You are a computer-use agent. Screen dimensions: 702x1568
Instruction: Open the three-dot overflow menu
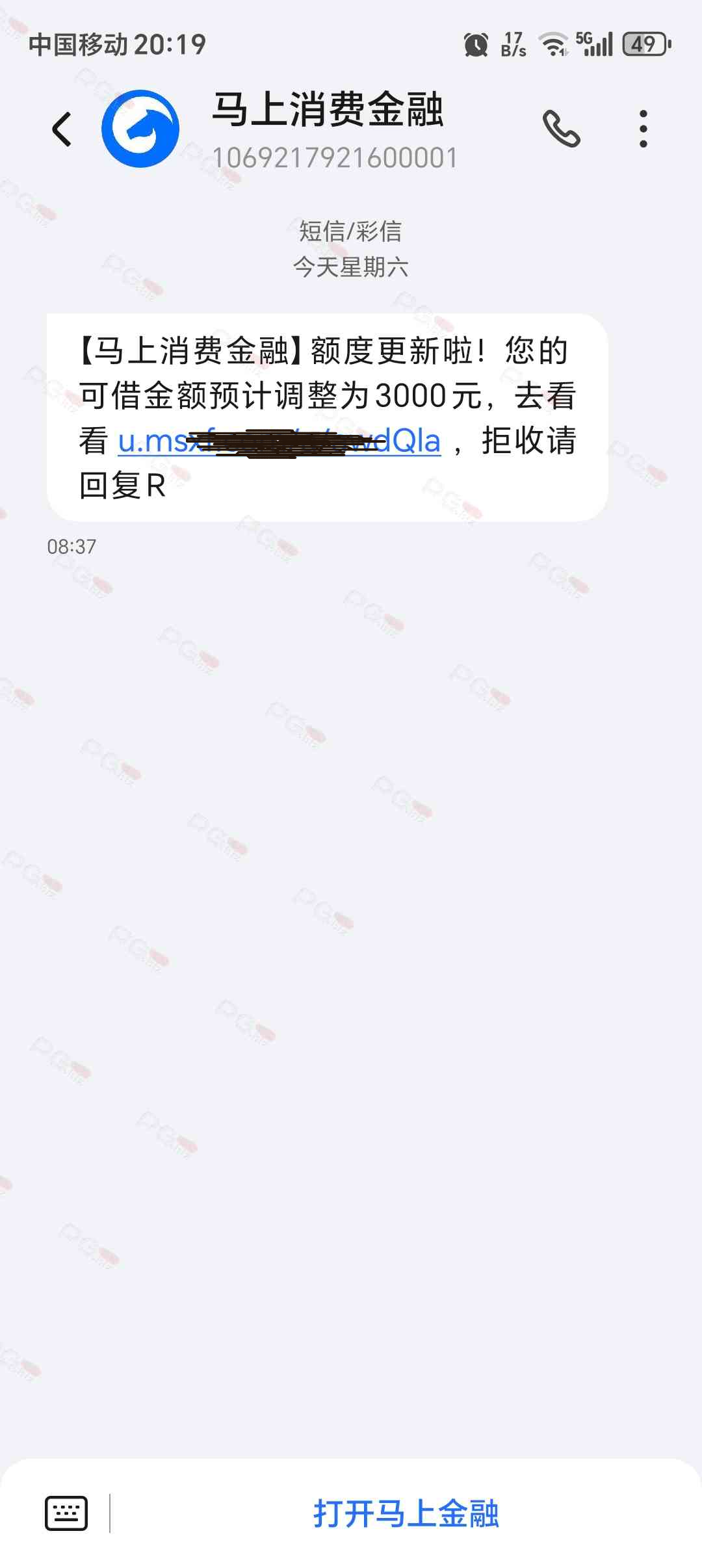(643, 129)
